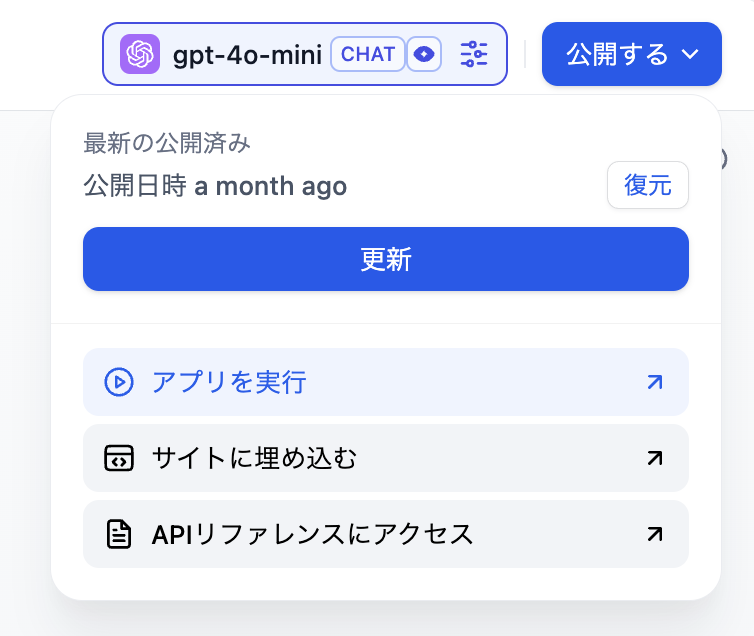Select サイトに埋め込む embed option
The width and height of the screenshot is (754, 636).
point(385,458)
